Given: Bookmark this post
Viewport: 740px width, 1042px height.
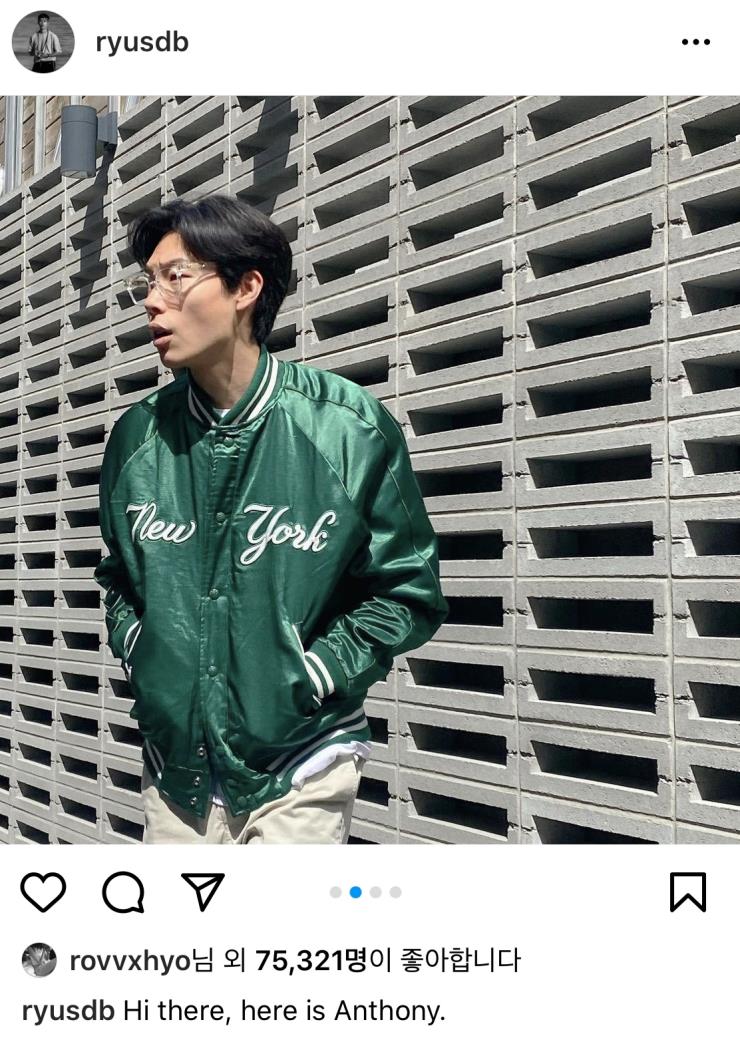Looking at the screenshot, I should [x=688, y=892].
